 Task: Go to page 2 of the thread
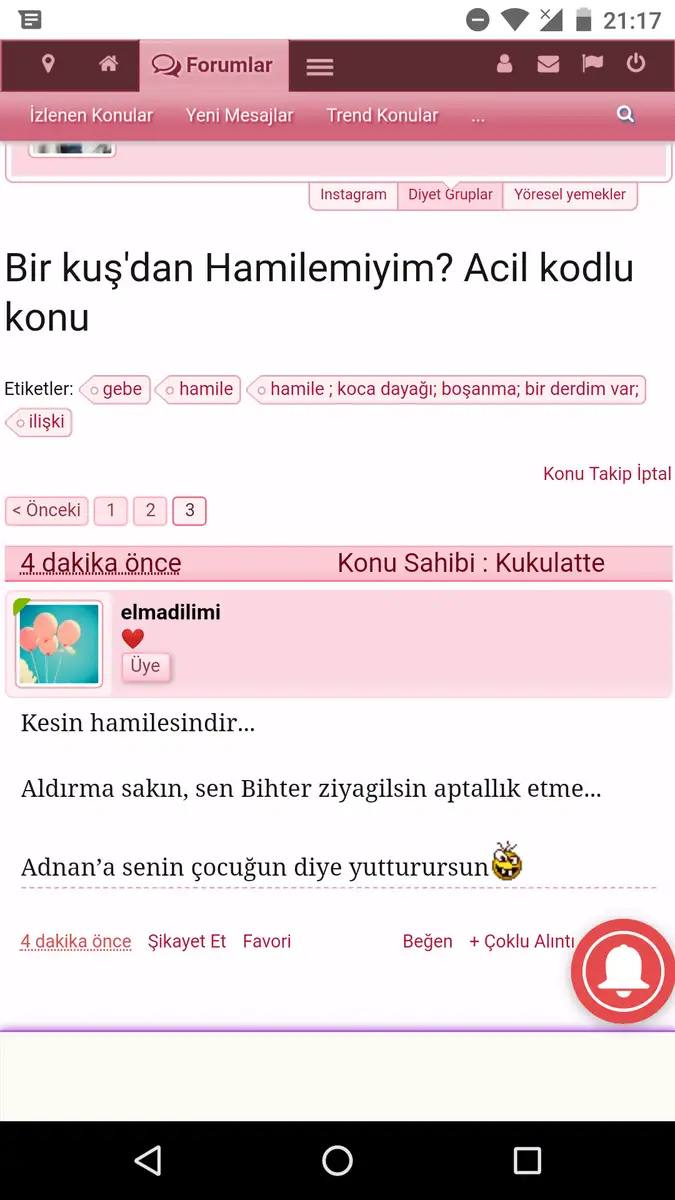click(x=150, y=511)
